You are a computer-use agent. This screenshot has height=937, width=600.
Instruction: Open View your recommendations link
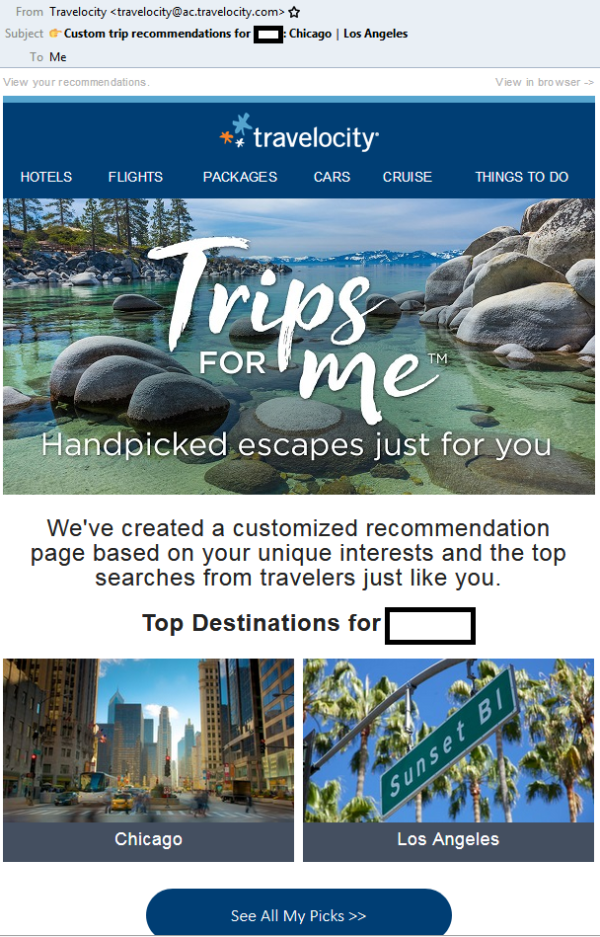click(x=76, y=82)
